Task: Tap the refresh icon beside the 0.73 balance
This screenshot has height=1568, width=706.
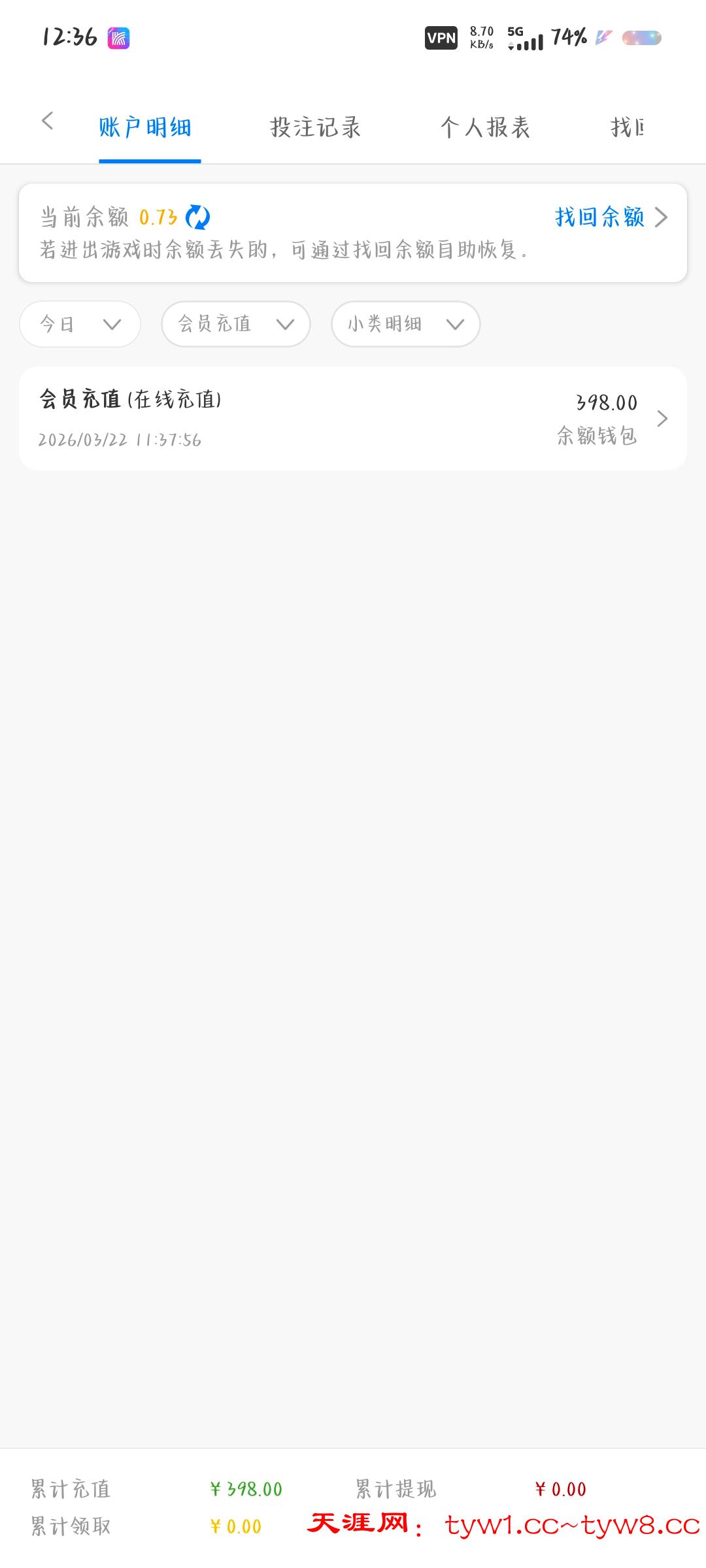Action: [198, 218]
